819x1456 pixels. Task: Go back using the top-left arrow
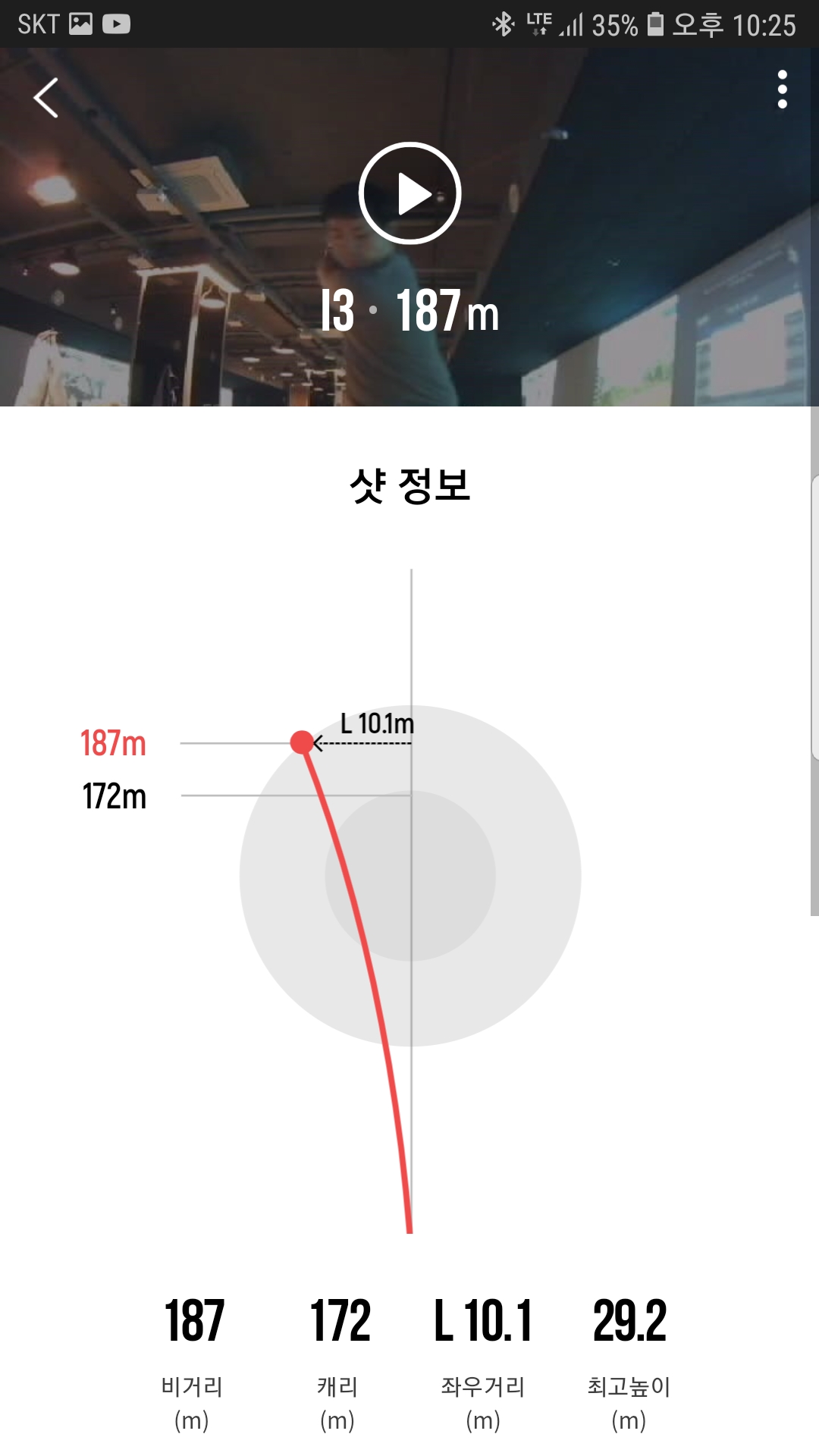[x=46, y=98]
